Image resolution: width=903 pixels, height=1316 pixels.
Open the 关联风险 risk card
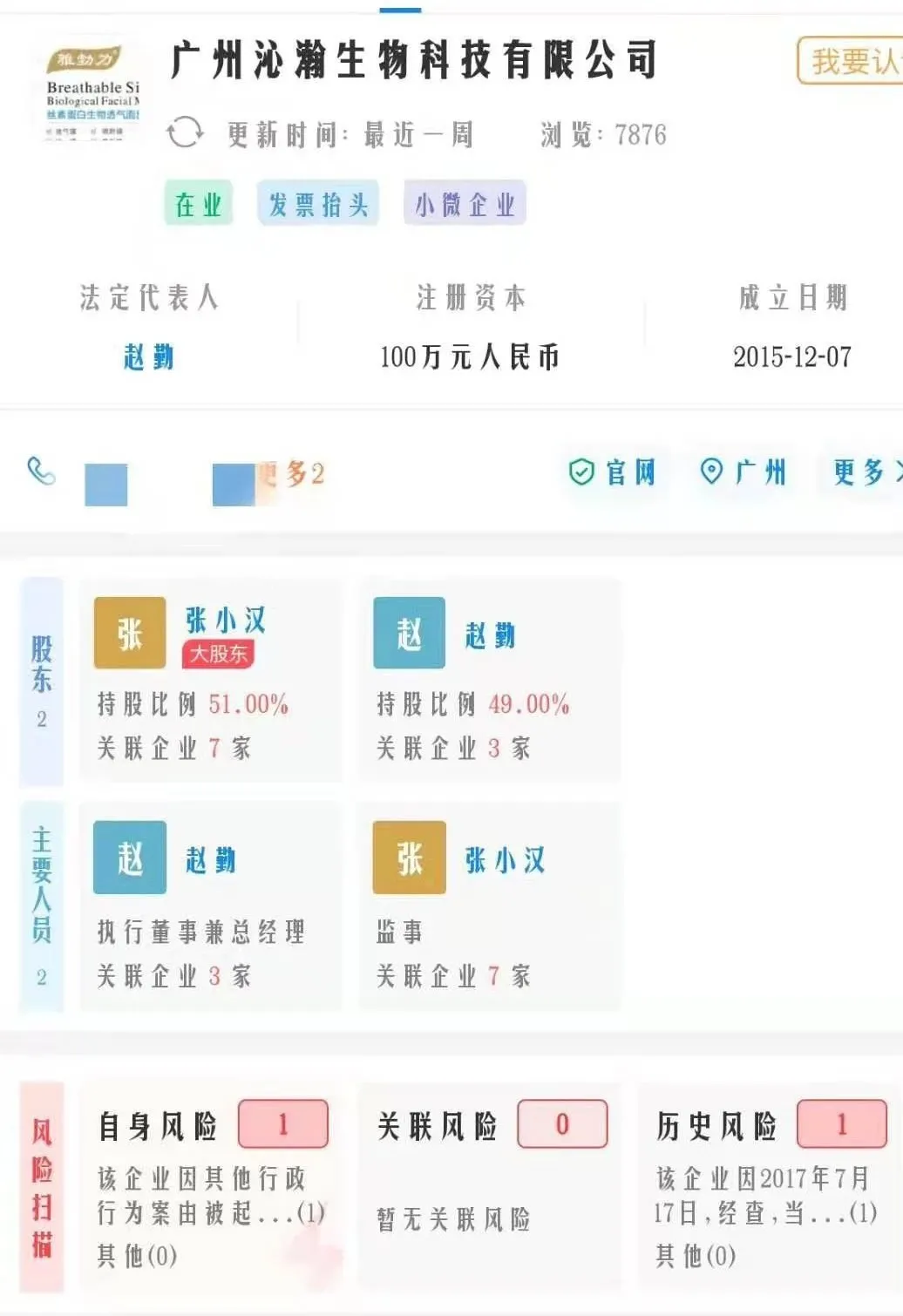point(489,1185)
